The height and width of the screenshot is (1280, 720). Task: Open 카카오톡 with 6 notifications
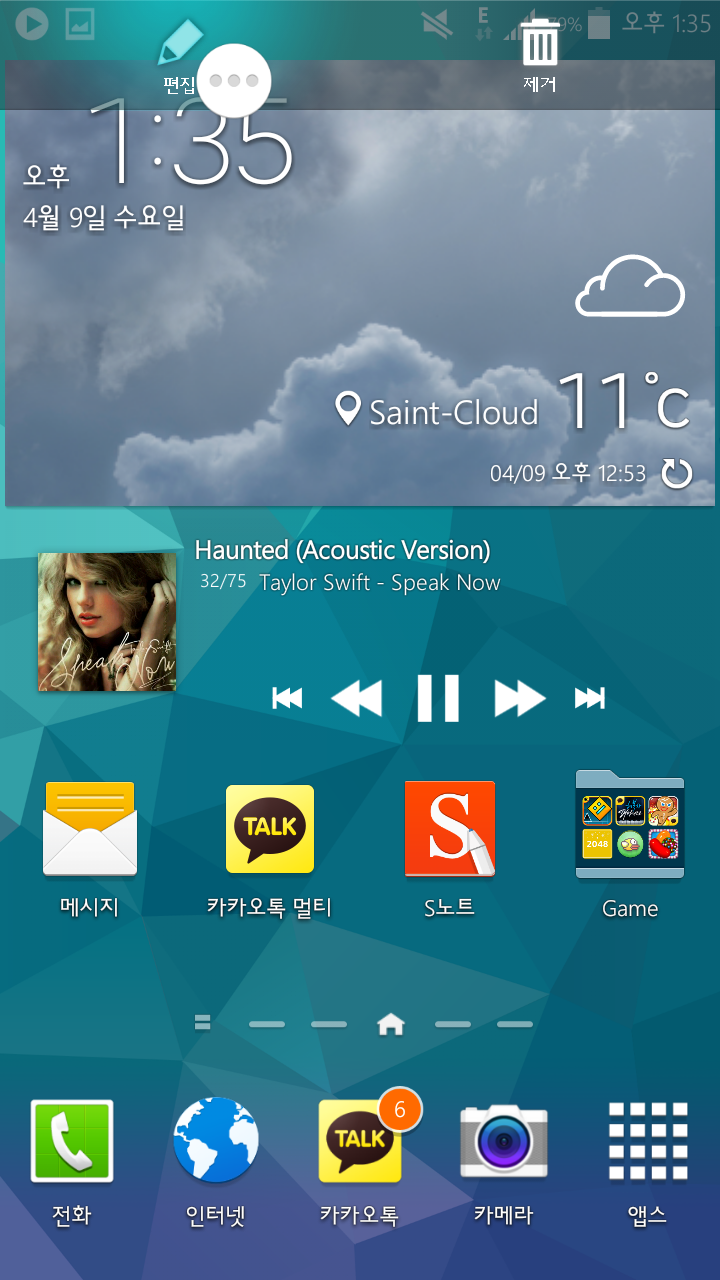[360, 1141]
